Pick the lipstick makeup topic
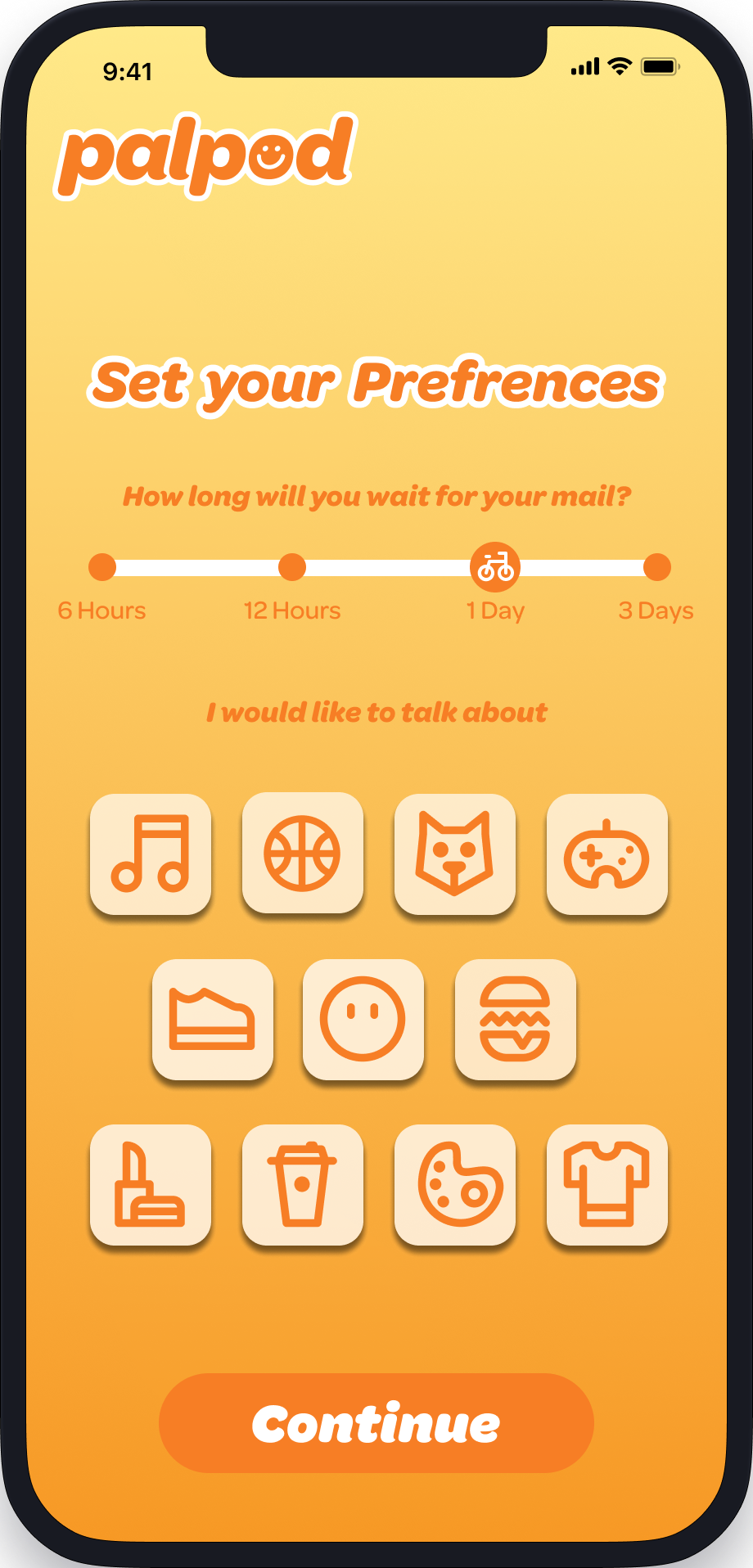This screenshot has width=753, height=1568. (151, 1184)
